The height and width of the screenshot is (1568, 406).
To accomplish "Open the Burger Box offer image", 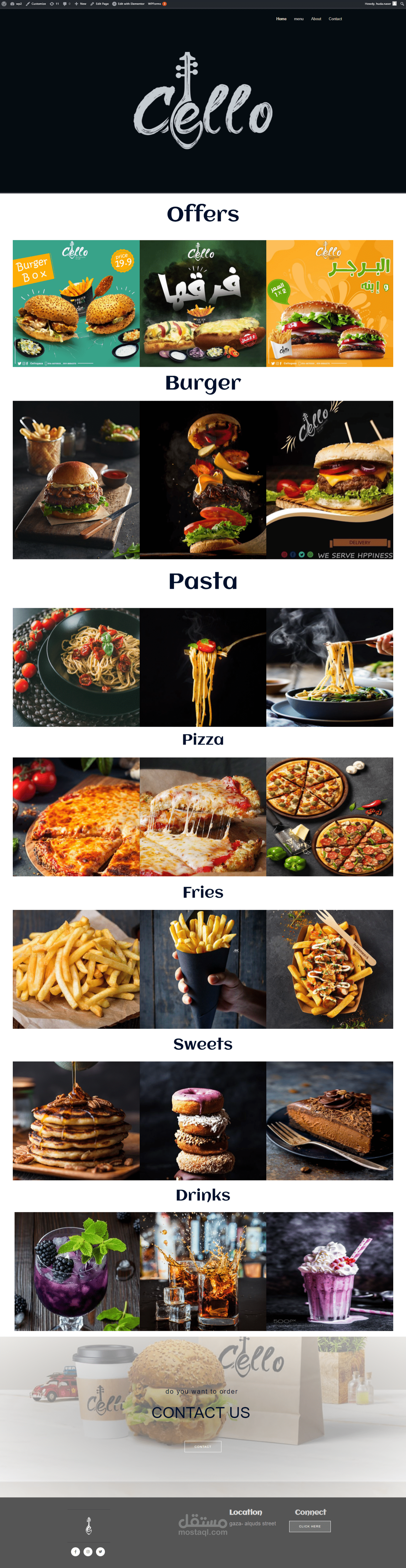I will tap(76, 303).
